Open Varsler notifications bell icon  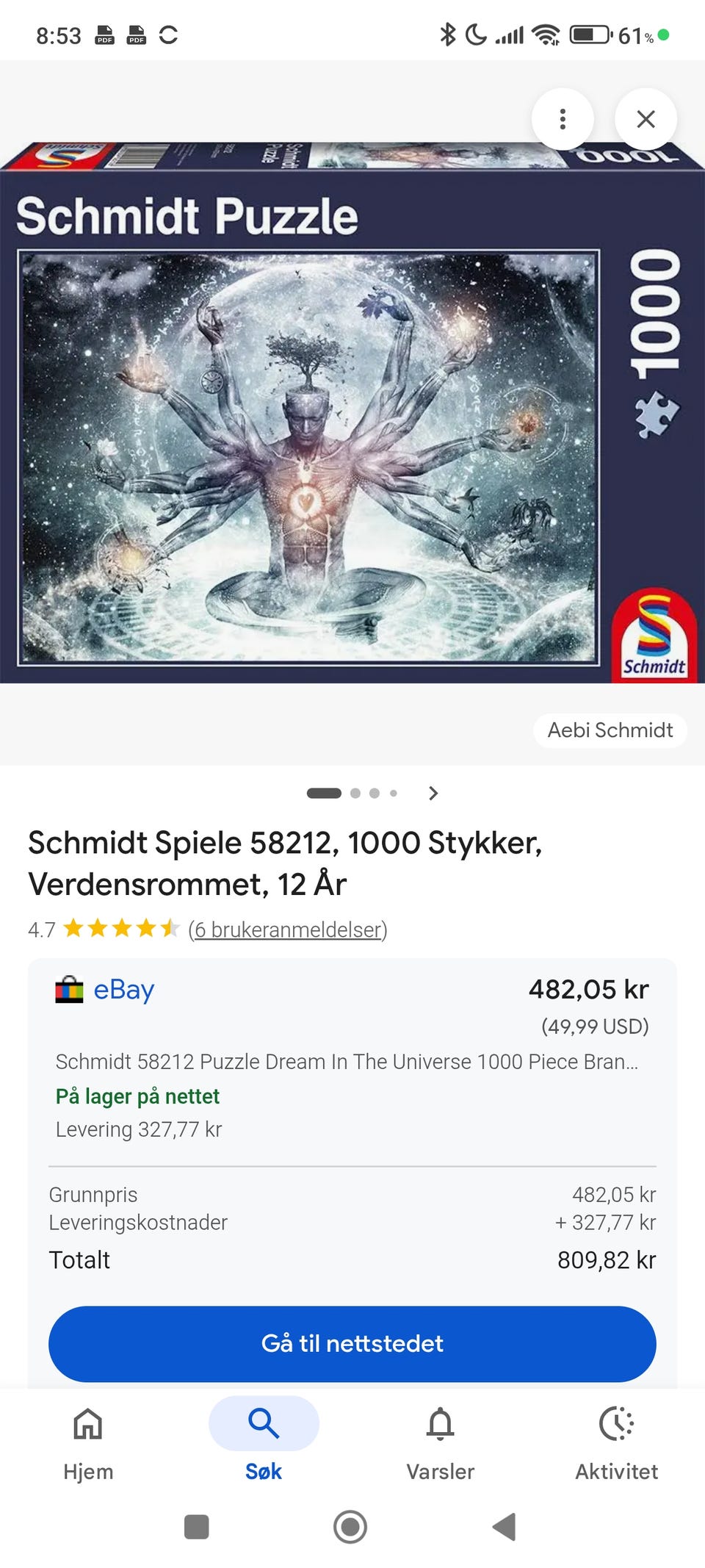(x=439, y=1424)
